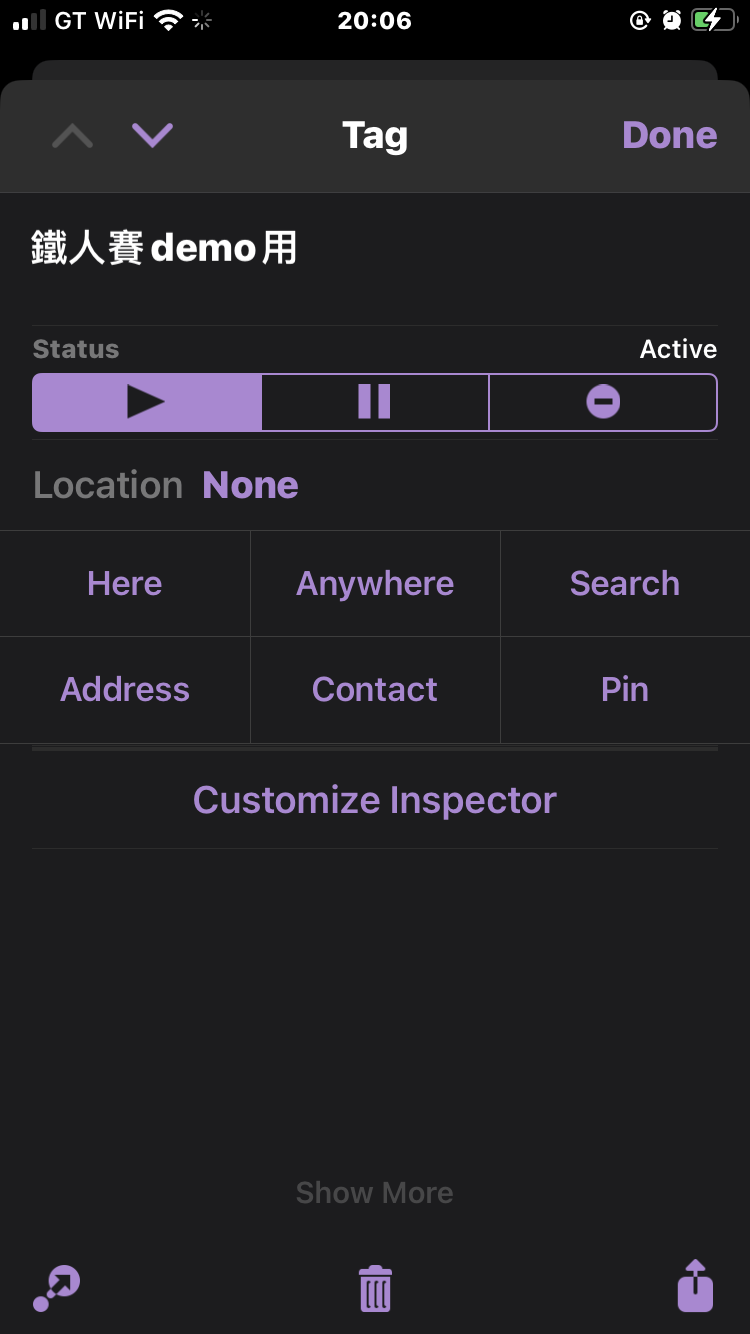The image size is (750, 1334).
Task: Share the tag using the share icon
Action: (695, 1286)
